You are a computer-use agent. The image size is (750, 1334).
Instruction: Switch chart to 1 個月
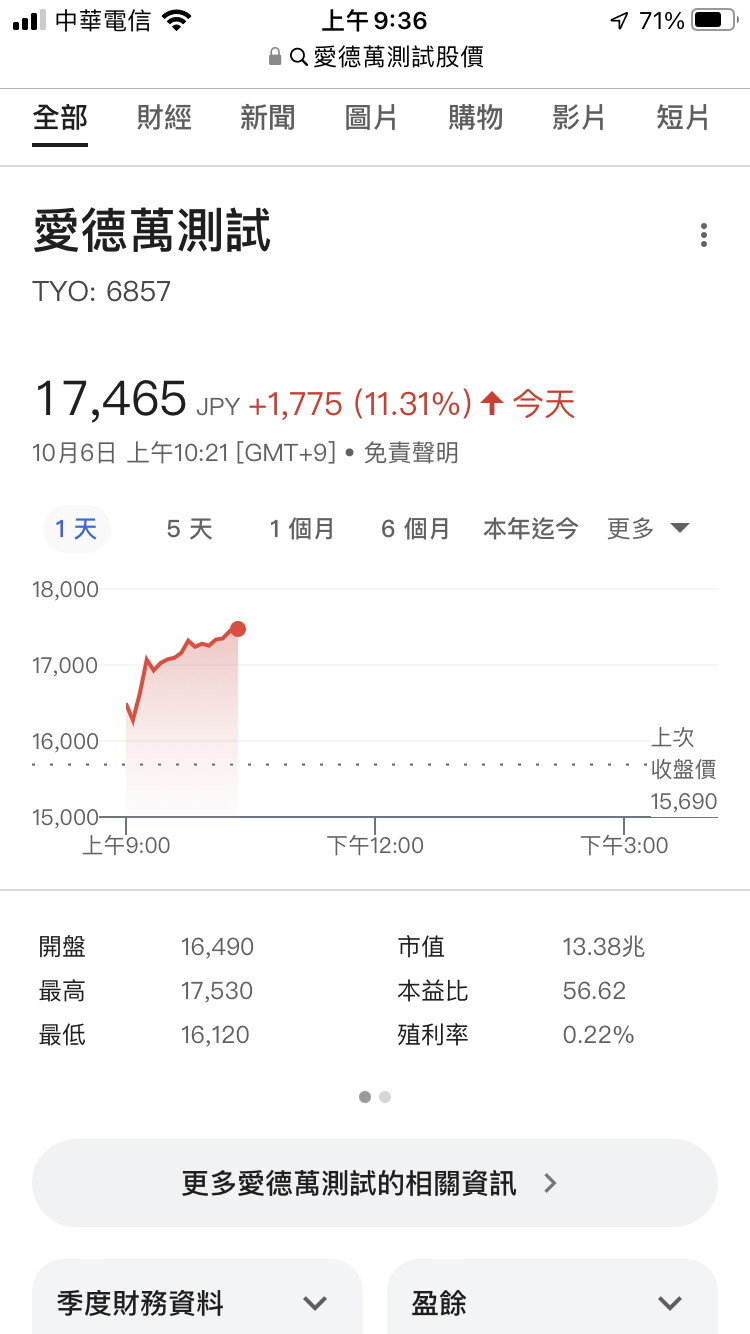(301, 528)
